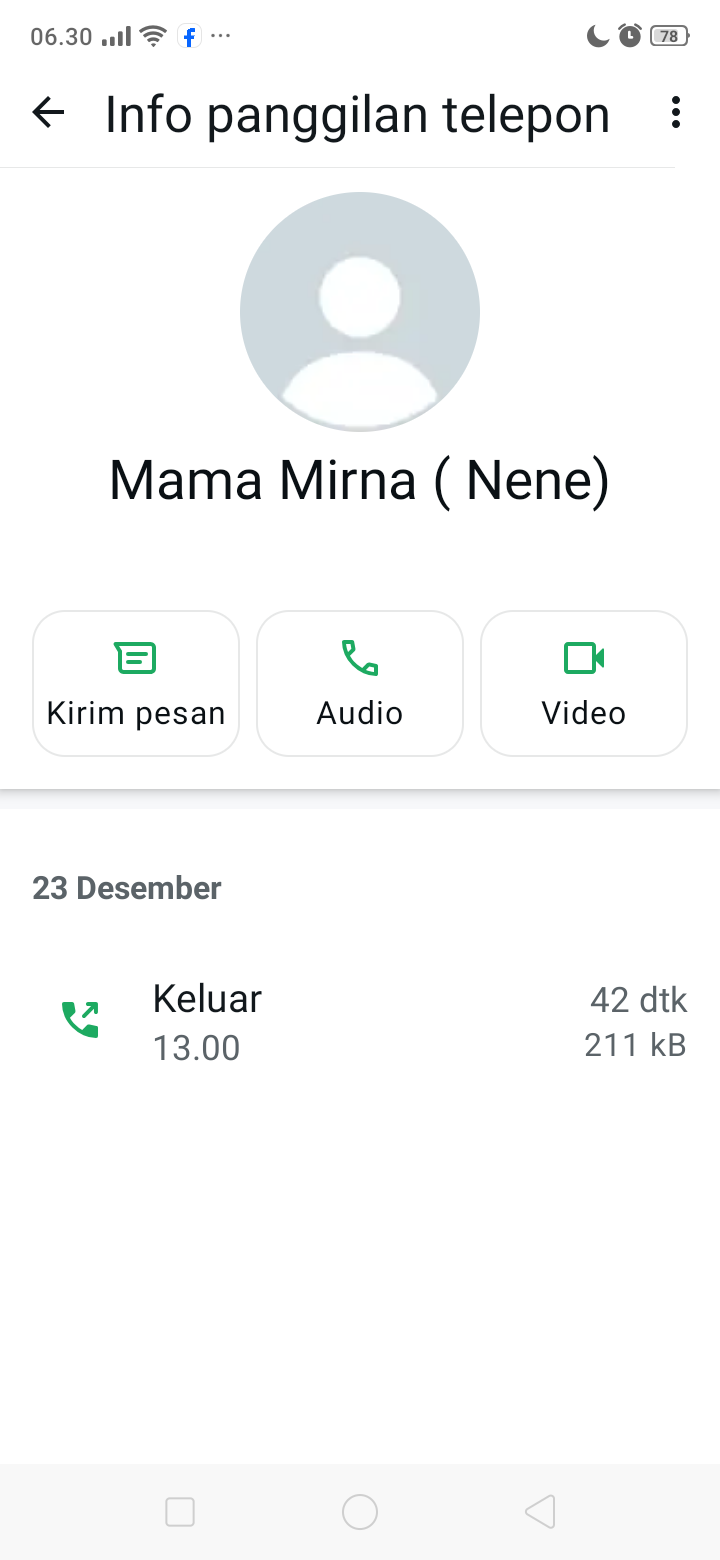The width and height of the screenshot is (720, 1560).
Task: Open the three-dot overflow menu
Action: click(x=675, y=113)
